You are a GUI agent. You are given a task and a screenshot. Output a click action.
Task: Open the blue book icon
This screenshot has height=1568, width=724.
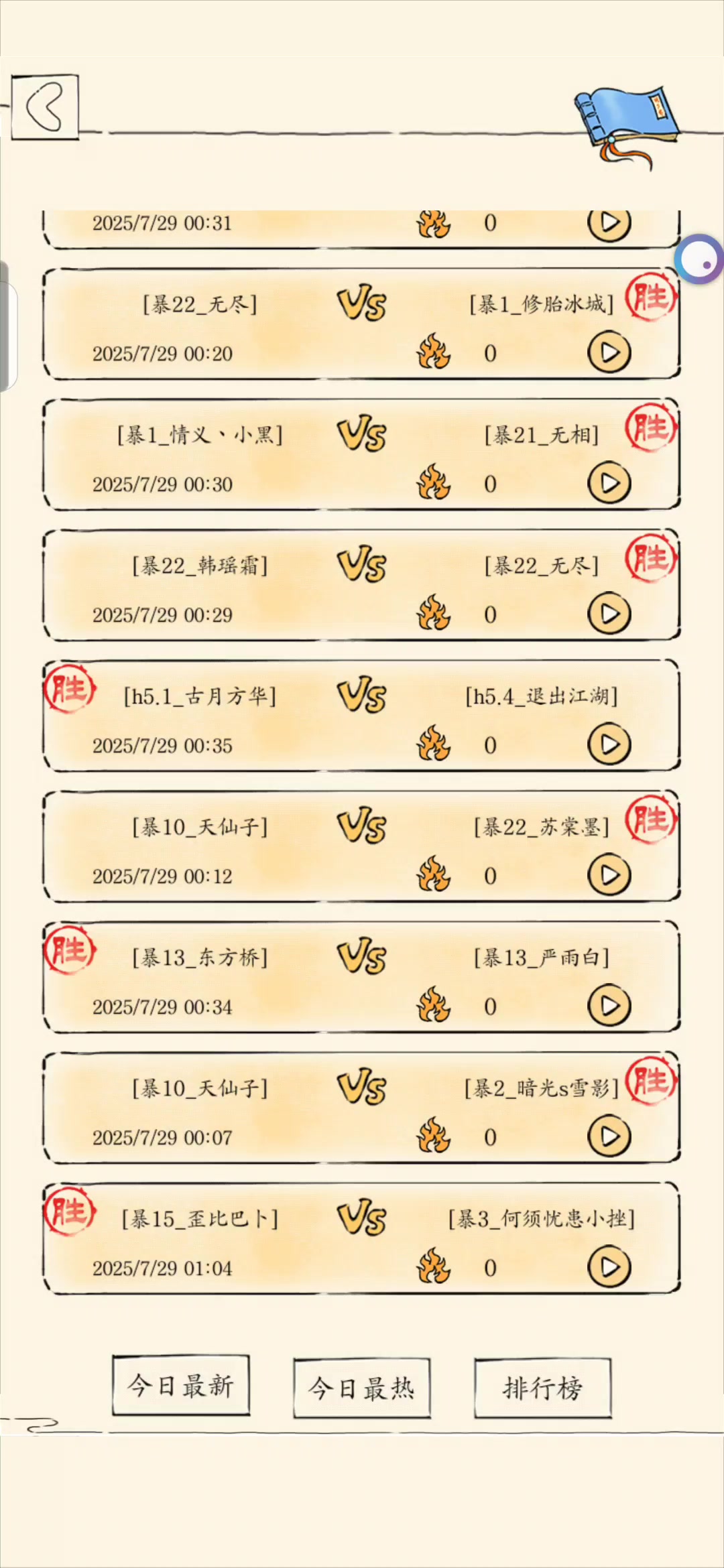pyautogui.click(x=626, y=126)
